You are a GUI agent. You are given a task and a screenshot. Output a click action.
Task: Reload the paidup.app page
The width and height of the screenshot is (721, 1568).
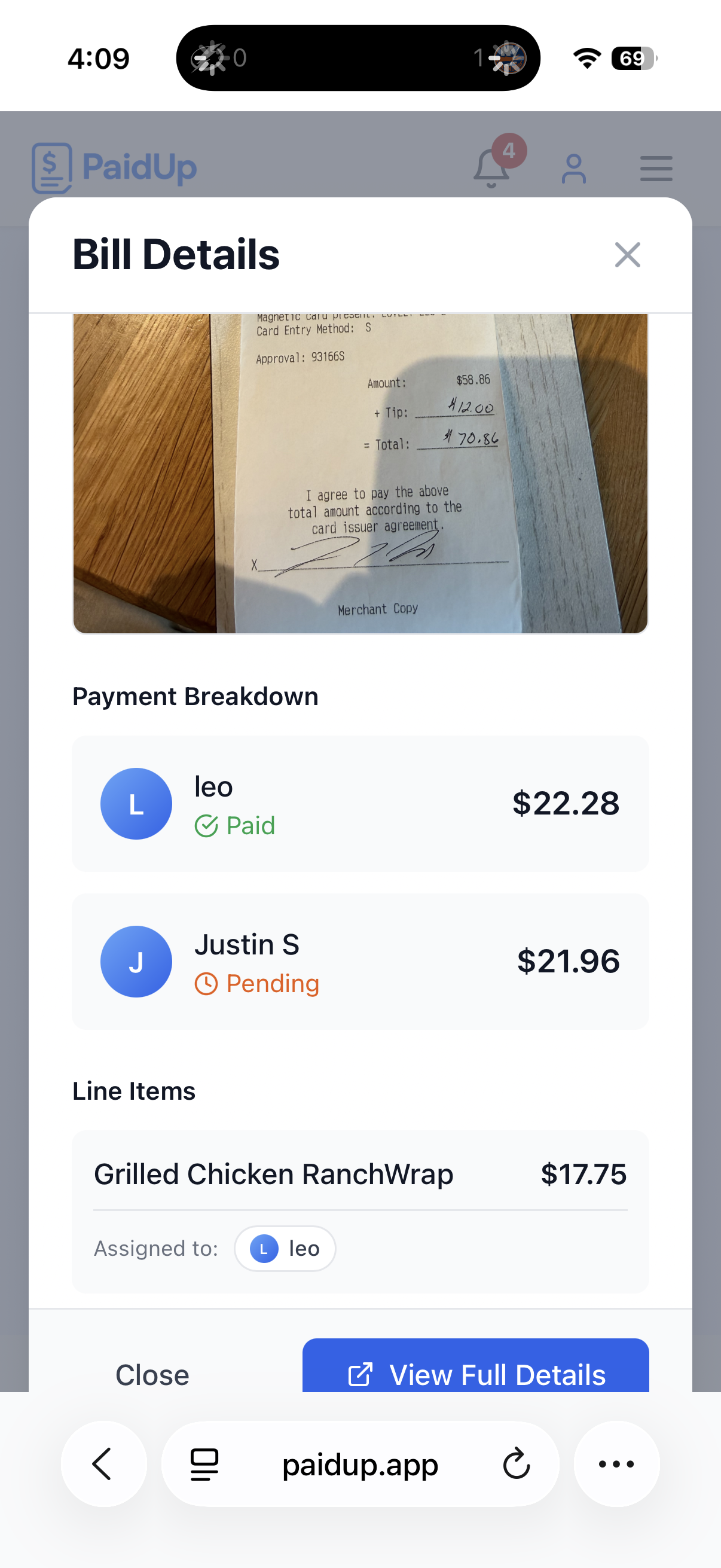516,1463
